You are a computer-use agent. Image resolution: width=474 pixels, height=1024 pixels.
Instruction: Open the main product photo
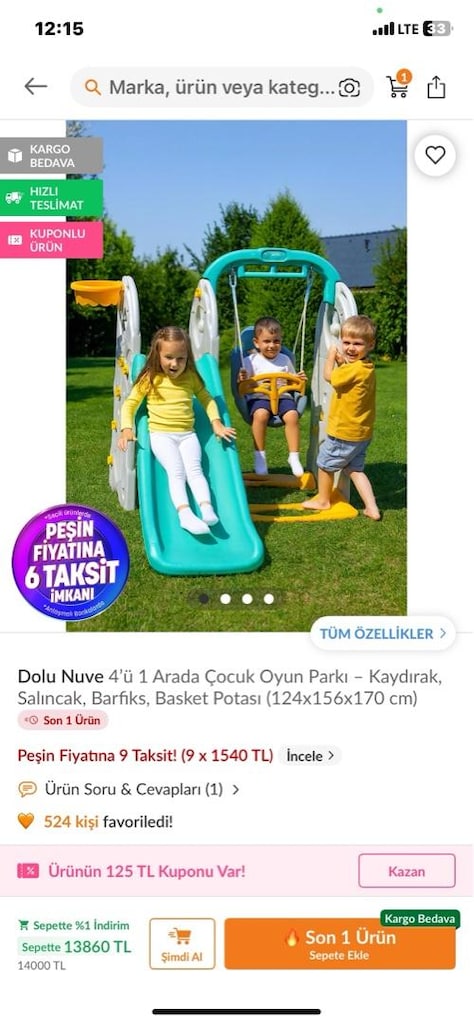[x=236, y=376]
